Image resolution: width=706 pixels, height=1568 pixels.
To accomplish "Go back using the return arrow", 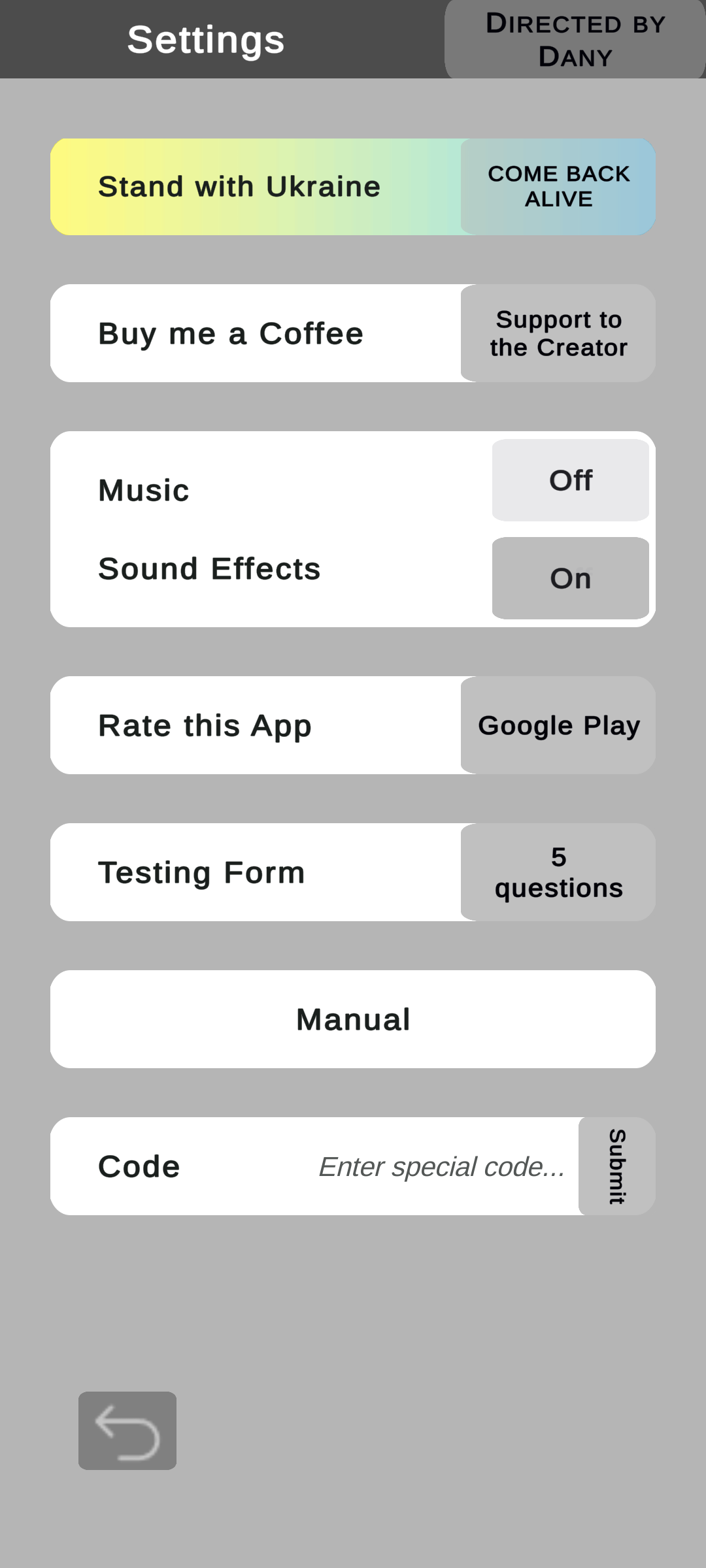I will (x=127, y=1430).
